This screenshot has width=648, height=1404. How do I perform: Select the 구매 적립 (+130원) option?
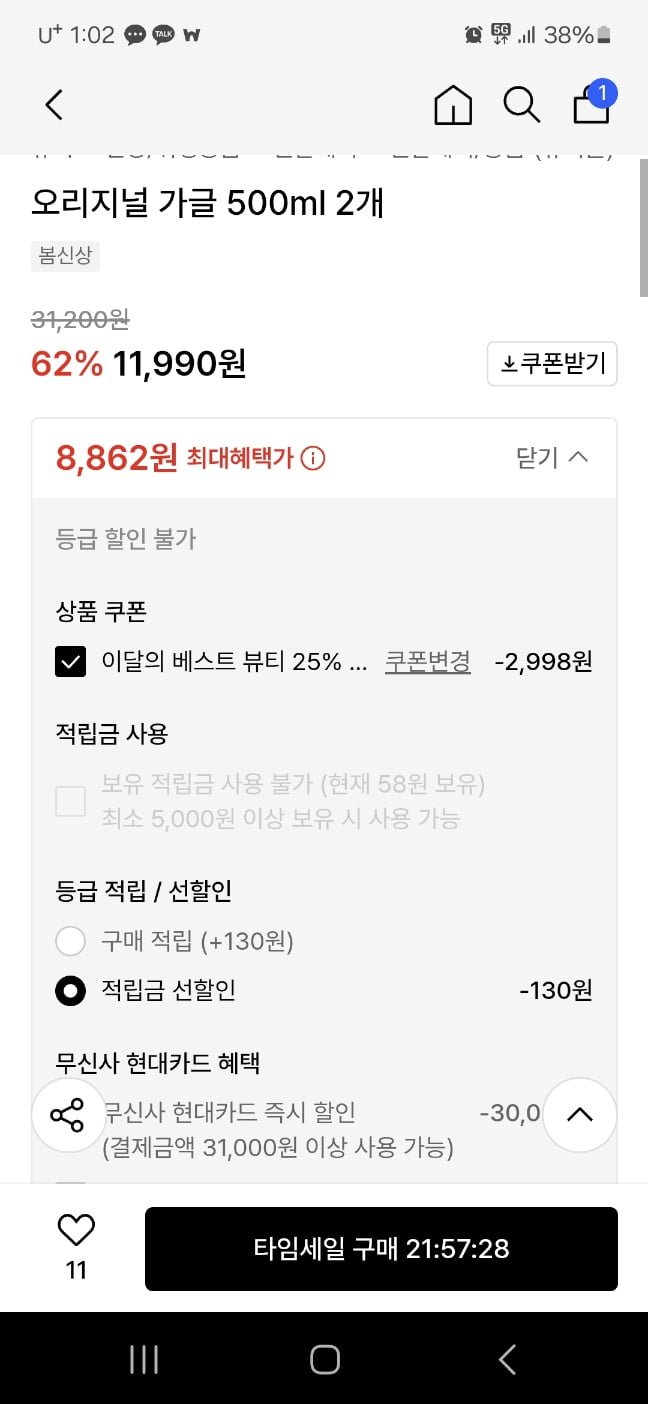point(70,941)
